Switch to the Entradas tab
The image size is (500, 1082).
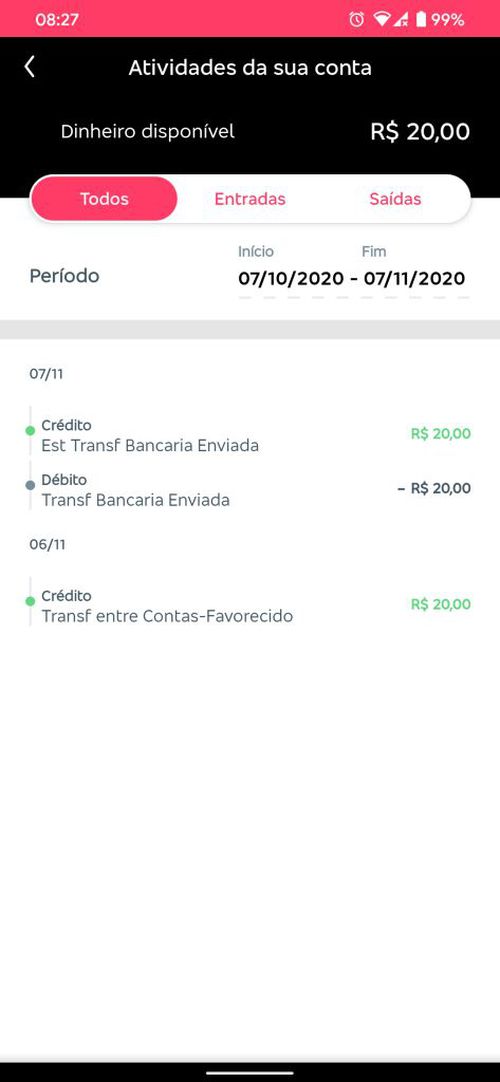pos(250,199)
